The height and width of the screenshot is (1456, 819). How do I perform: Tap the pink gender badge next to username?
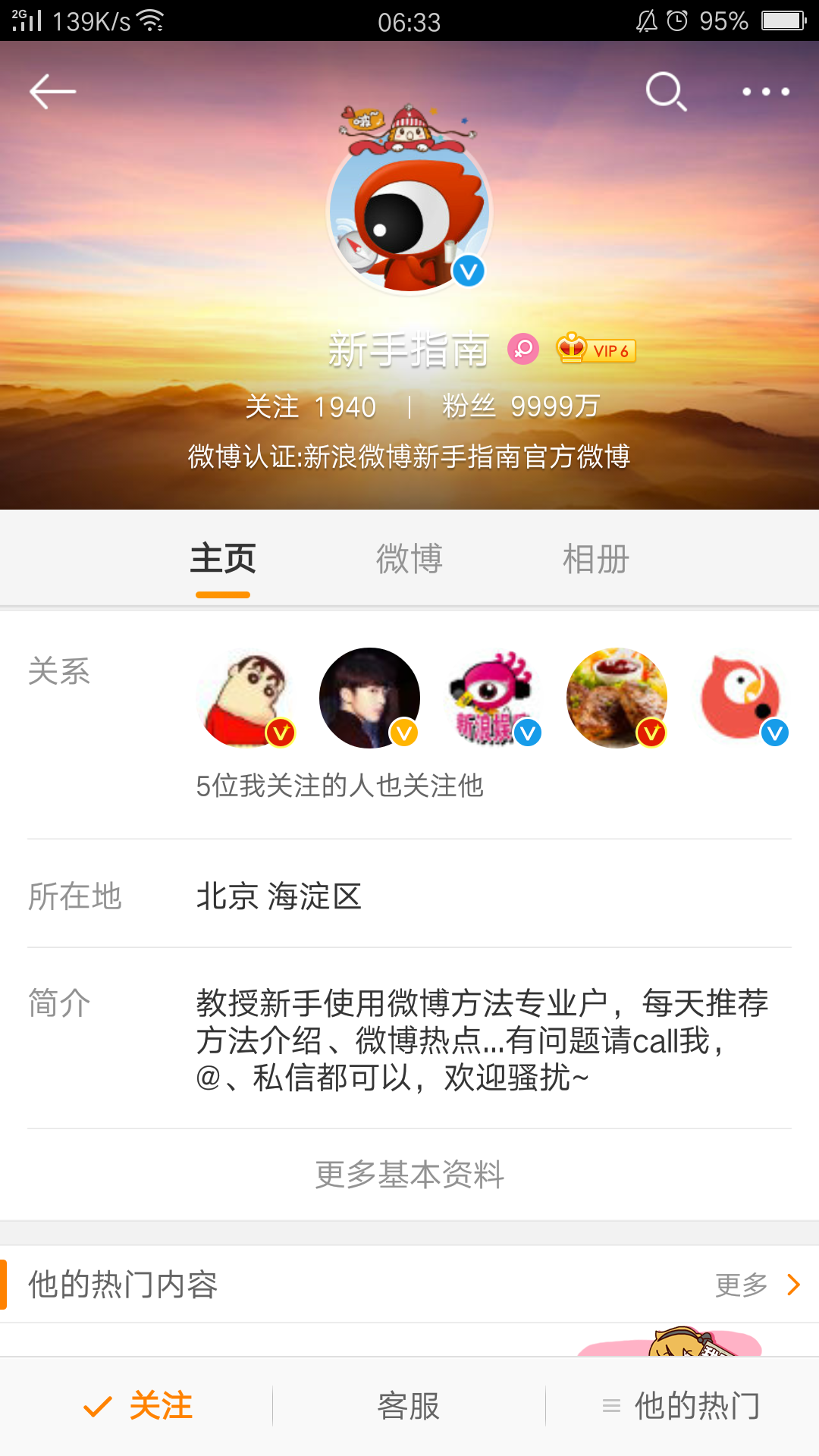[x=522, y=350]
